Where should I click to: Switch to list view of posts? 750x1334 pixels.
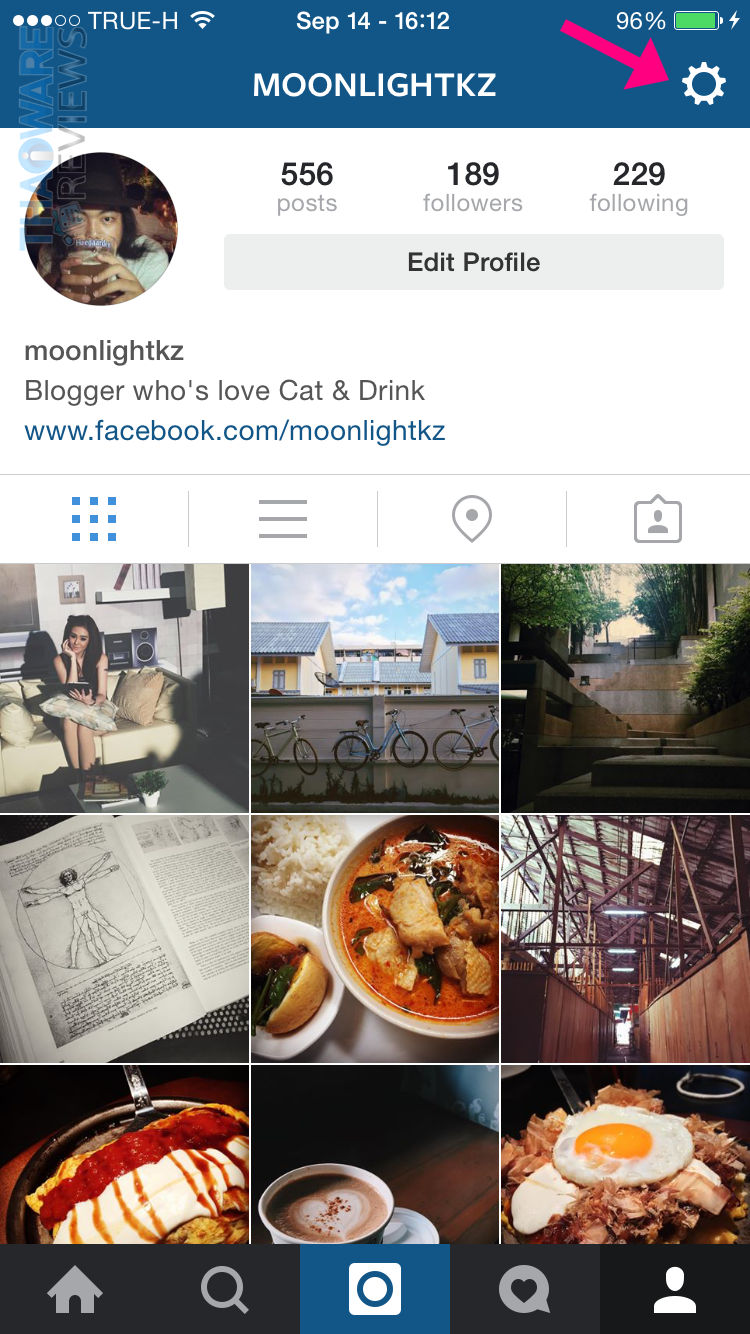pyautogui.click(x=282, y=519)
